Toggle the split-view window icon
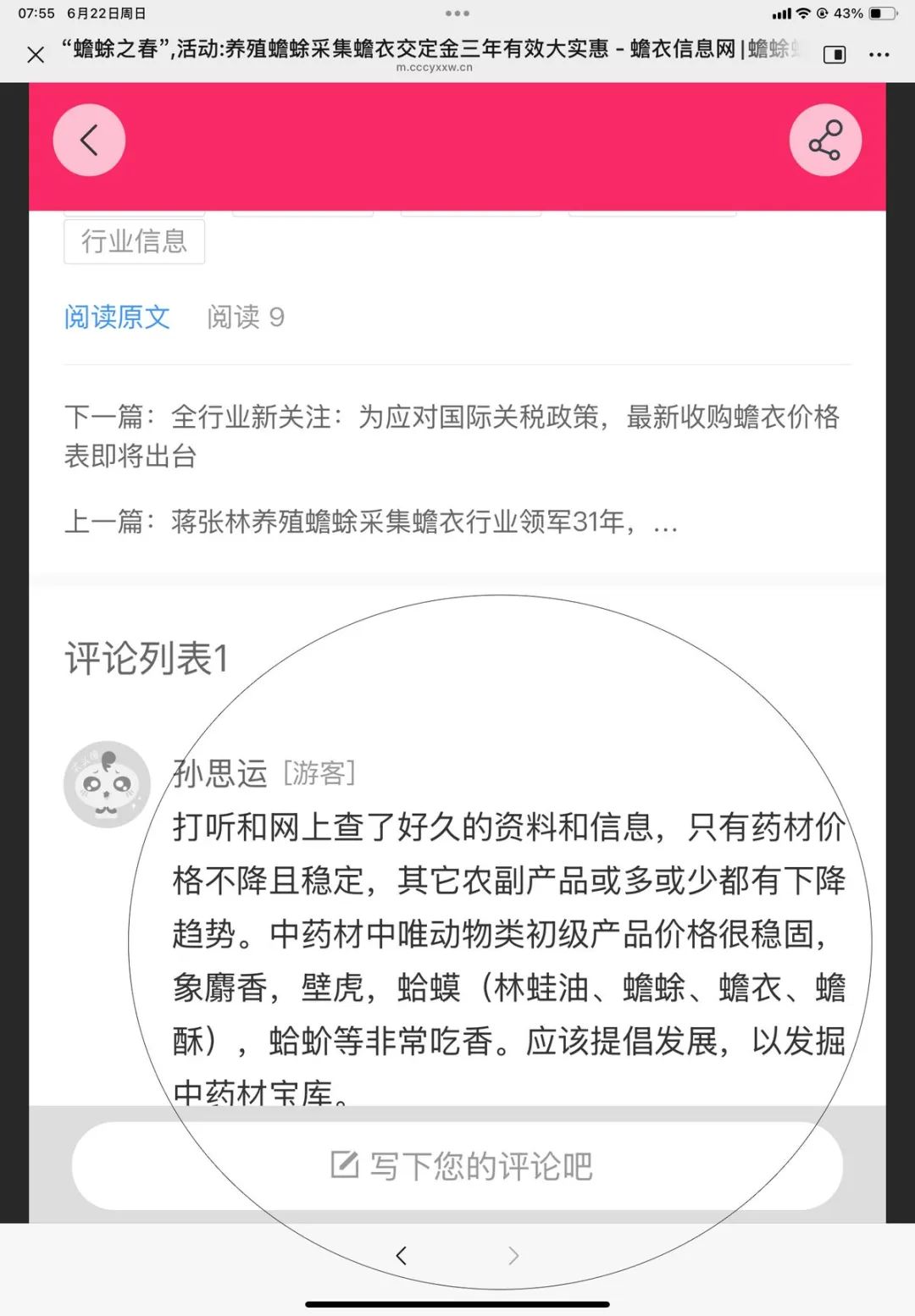This screenshot has width=915, height=1316. click(x=835, y=55)
